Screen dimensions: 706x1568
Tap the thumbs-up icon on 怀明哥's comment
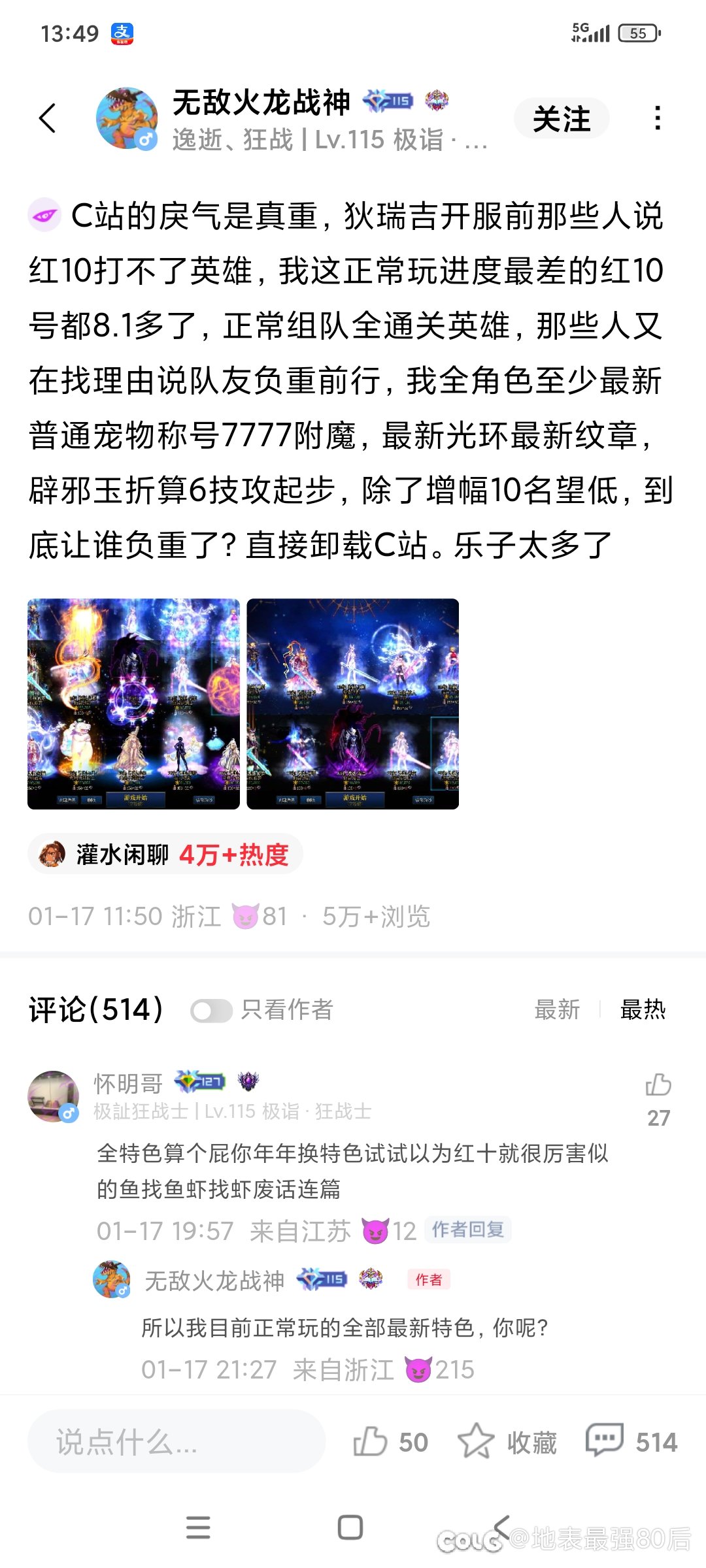658,1085
